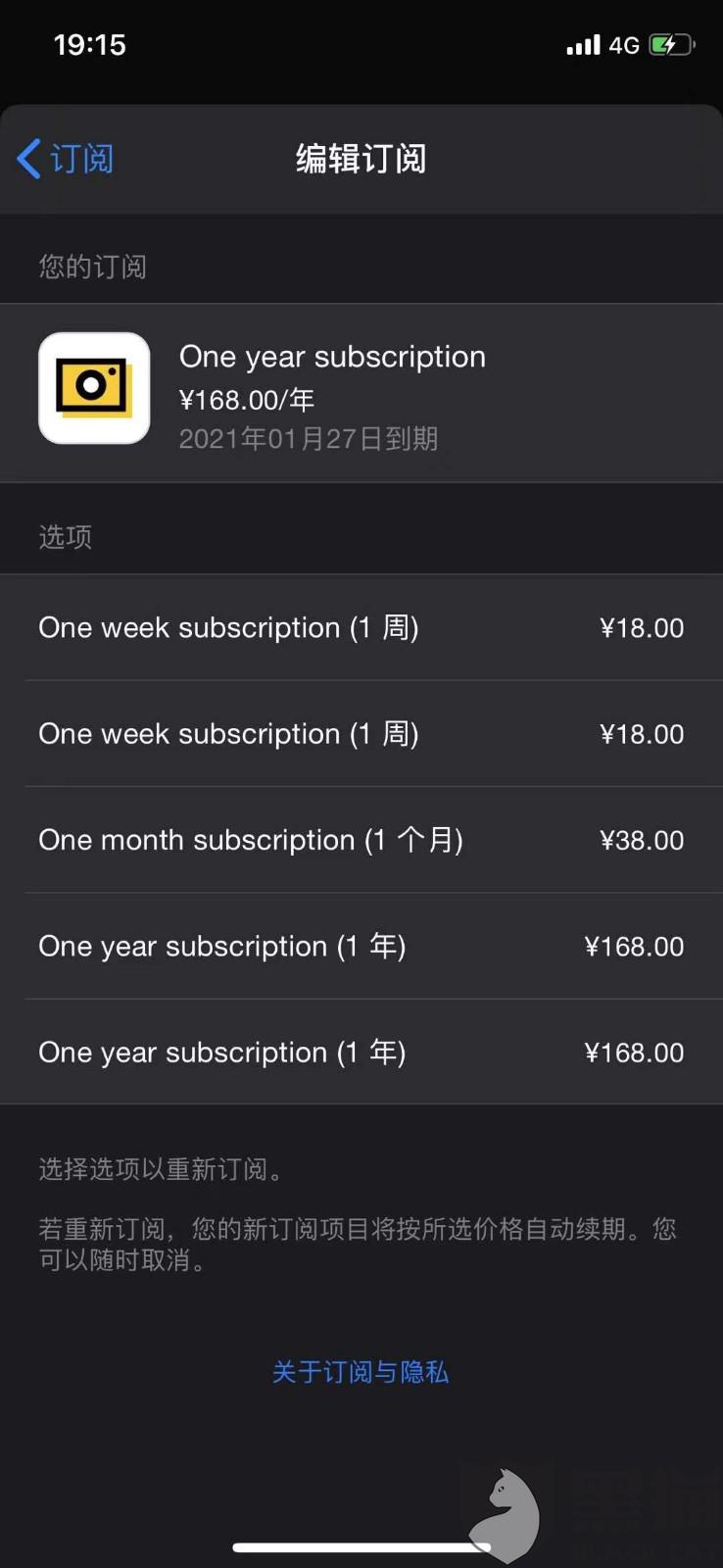Select One month subscription for ¥38.00
This screenshot has width=723, height=1568.
(x=361, y=840)
